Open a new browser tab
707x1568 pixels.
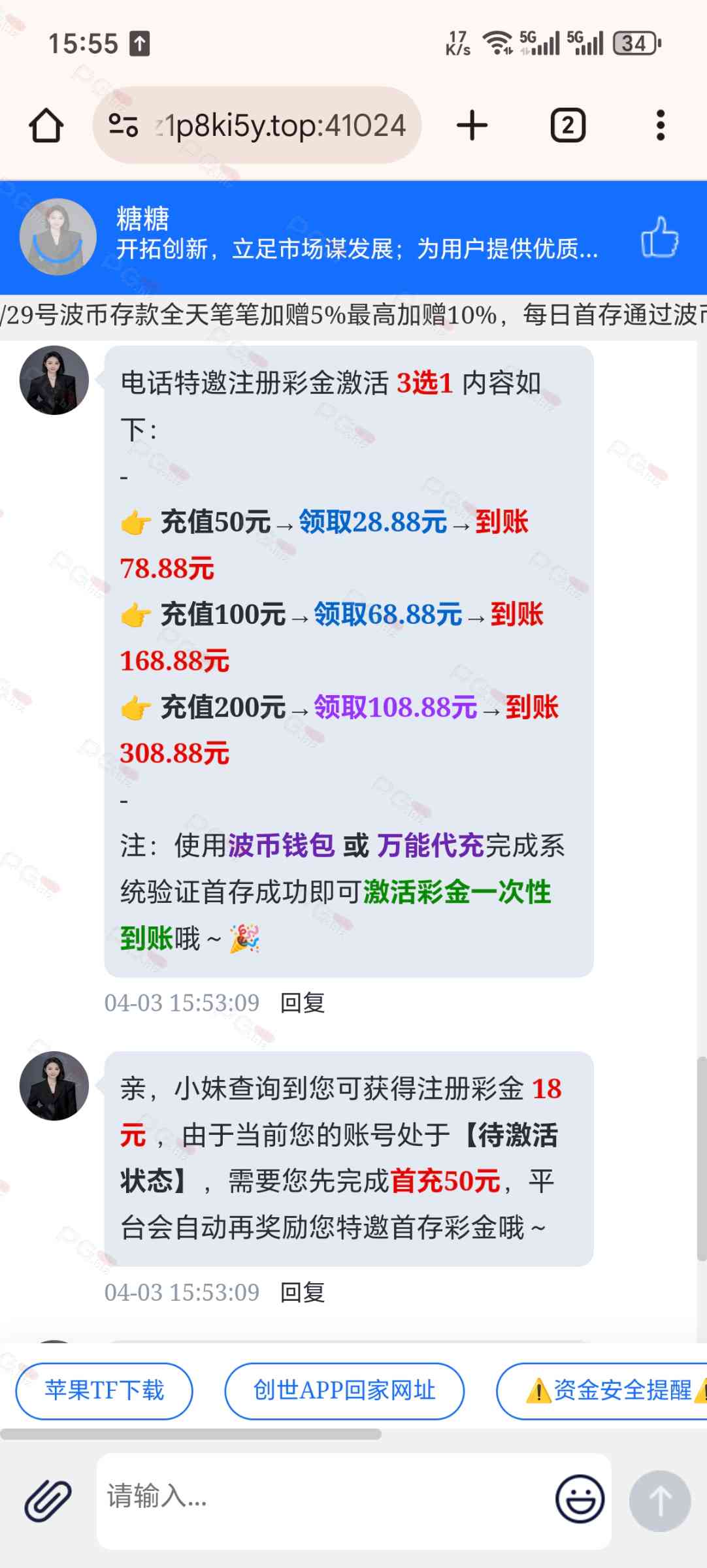pyautogui.click(x=472, y=125)
